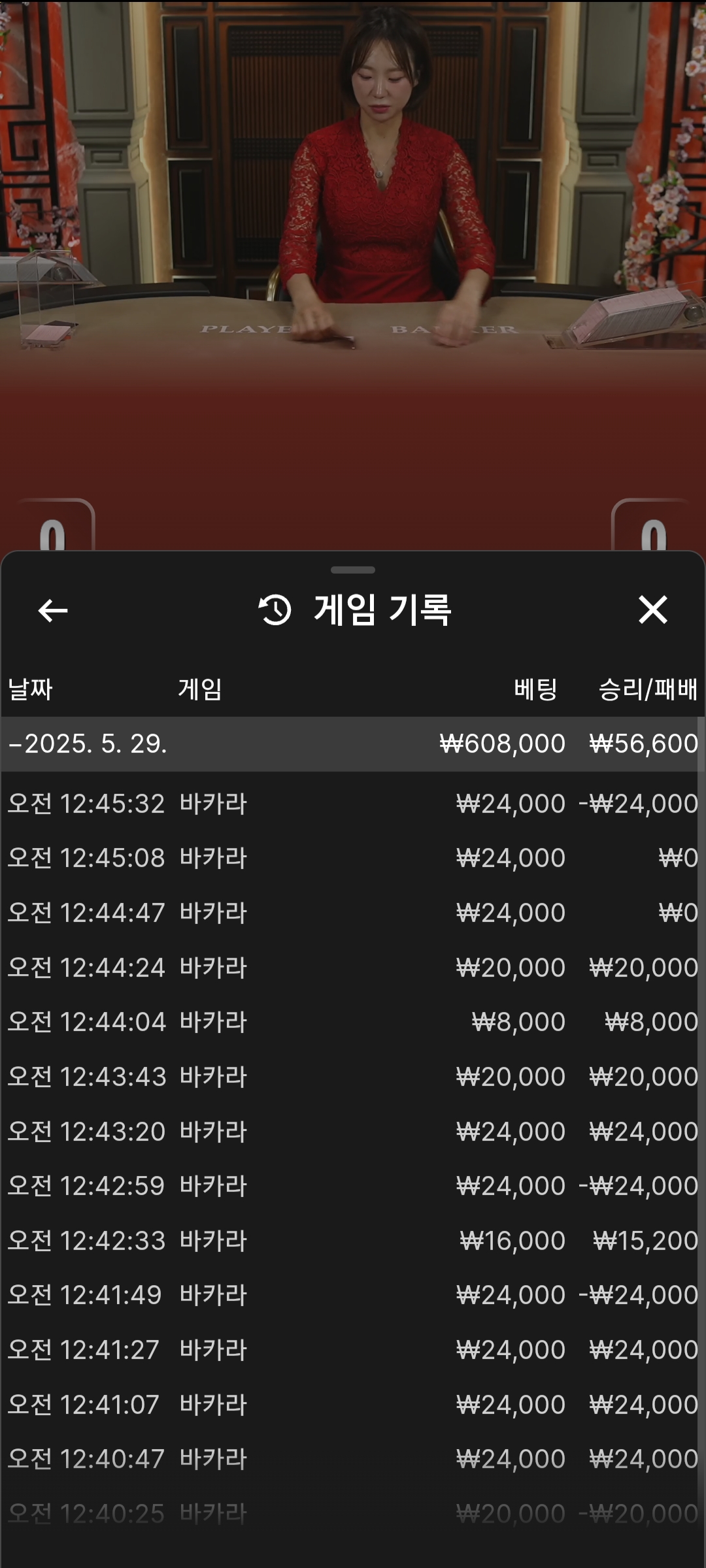Open the 12:41:07 baccarat round
Image resolution: width=706 pixels, height=1568 pixels.
tap(353, 1405)
